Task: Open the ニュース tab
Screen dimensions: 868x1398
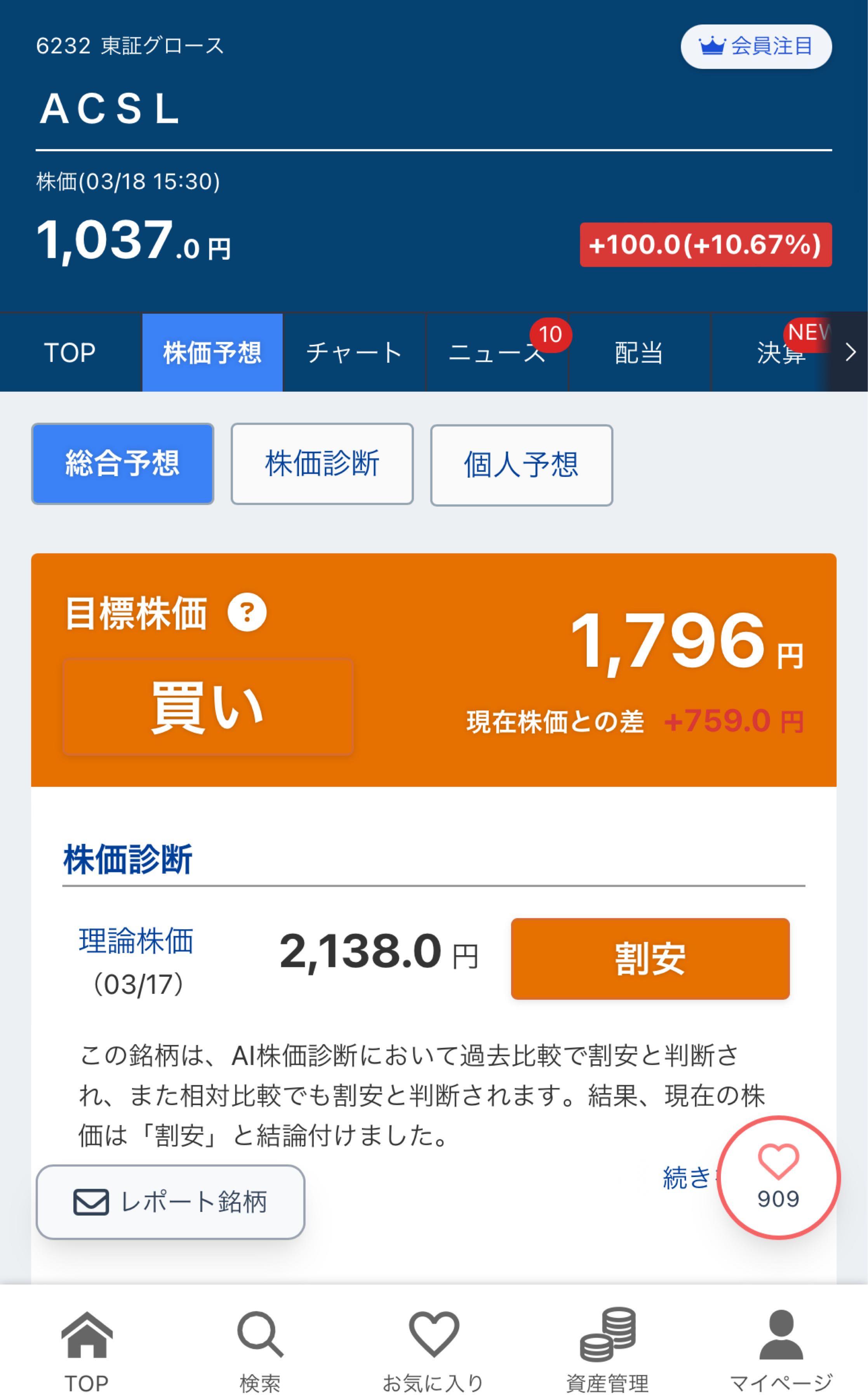Action: (x=496, y=352)
